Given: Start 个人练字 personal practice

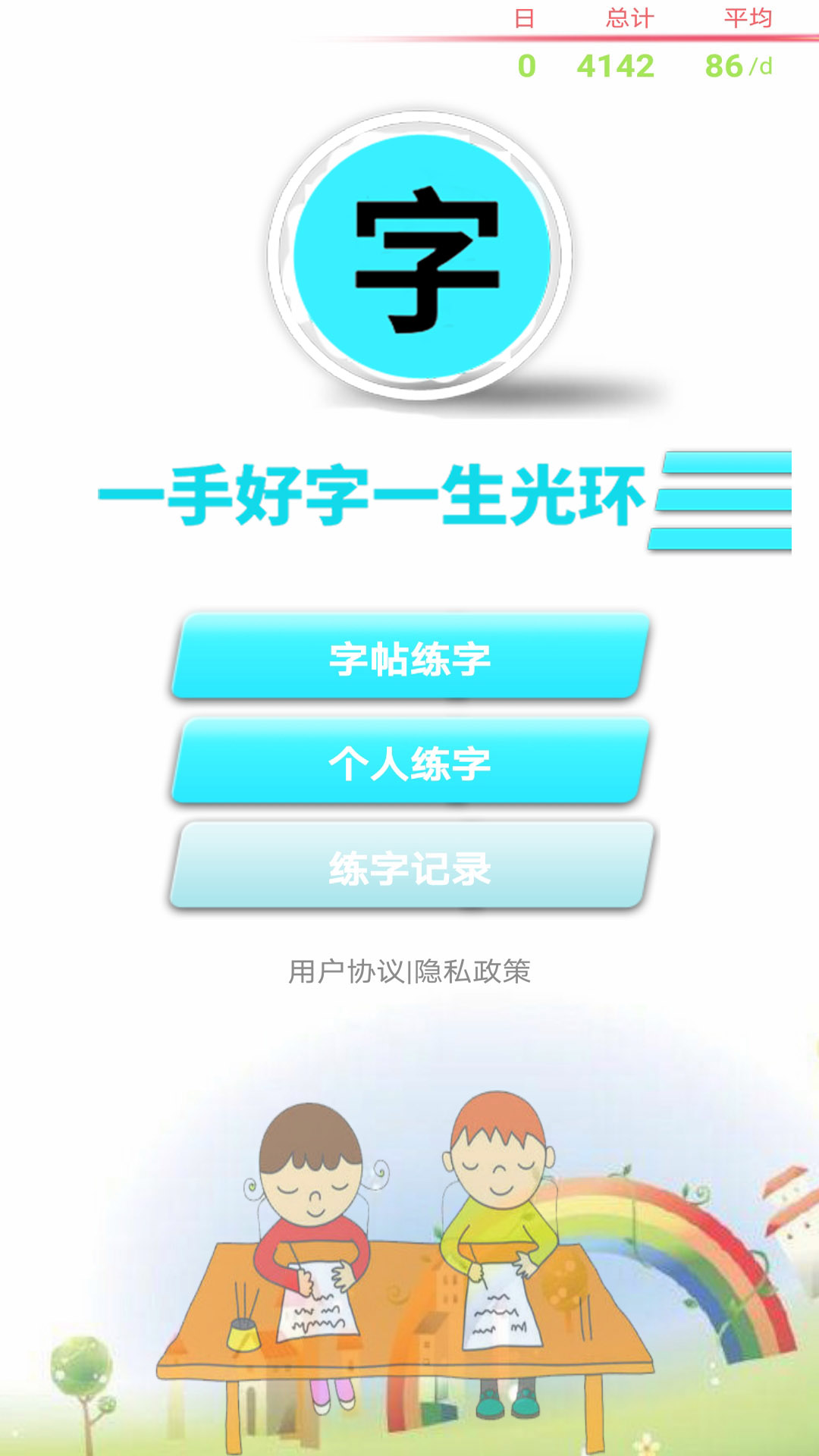Looking at the screenshot, I should (x=409, y=761).
